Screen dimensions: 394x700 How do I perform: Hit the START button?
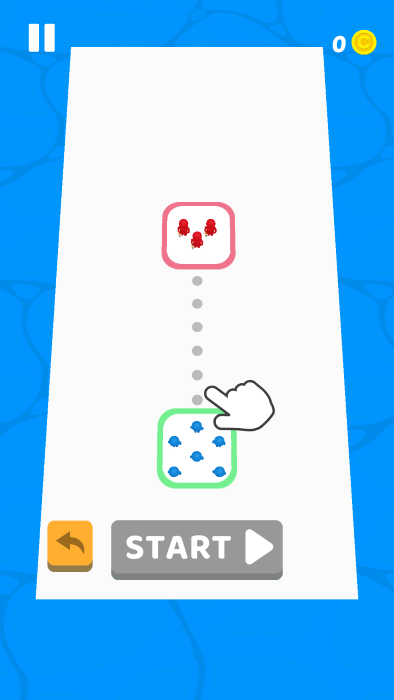[x=197, y=549]
